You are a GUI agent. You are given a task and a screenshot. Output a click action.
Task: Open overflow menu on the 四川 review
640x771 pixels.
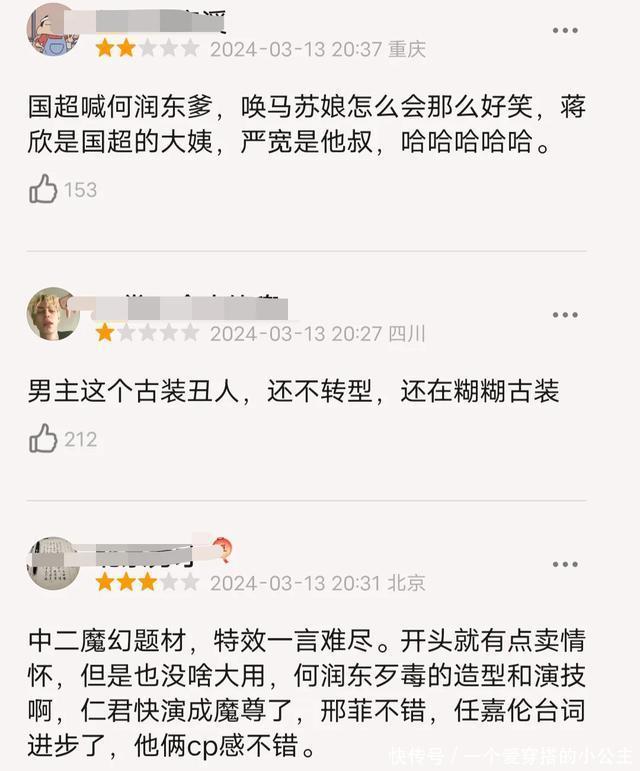[x=565, y=314]
